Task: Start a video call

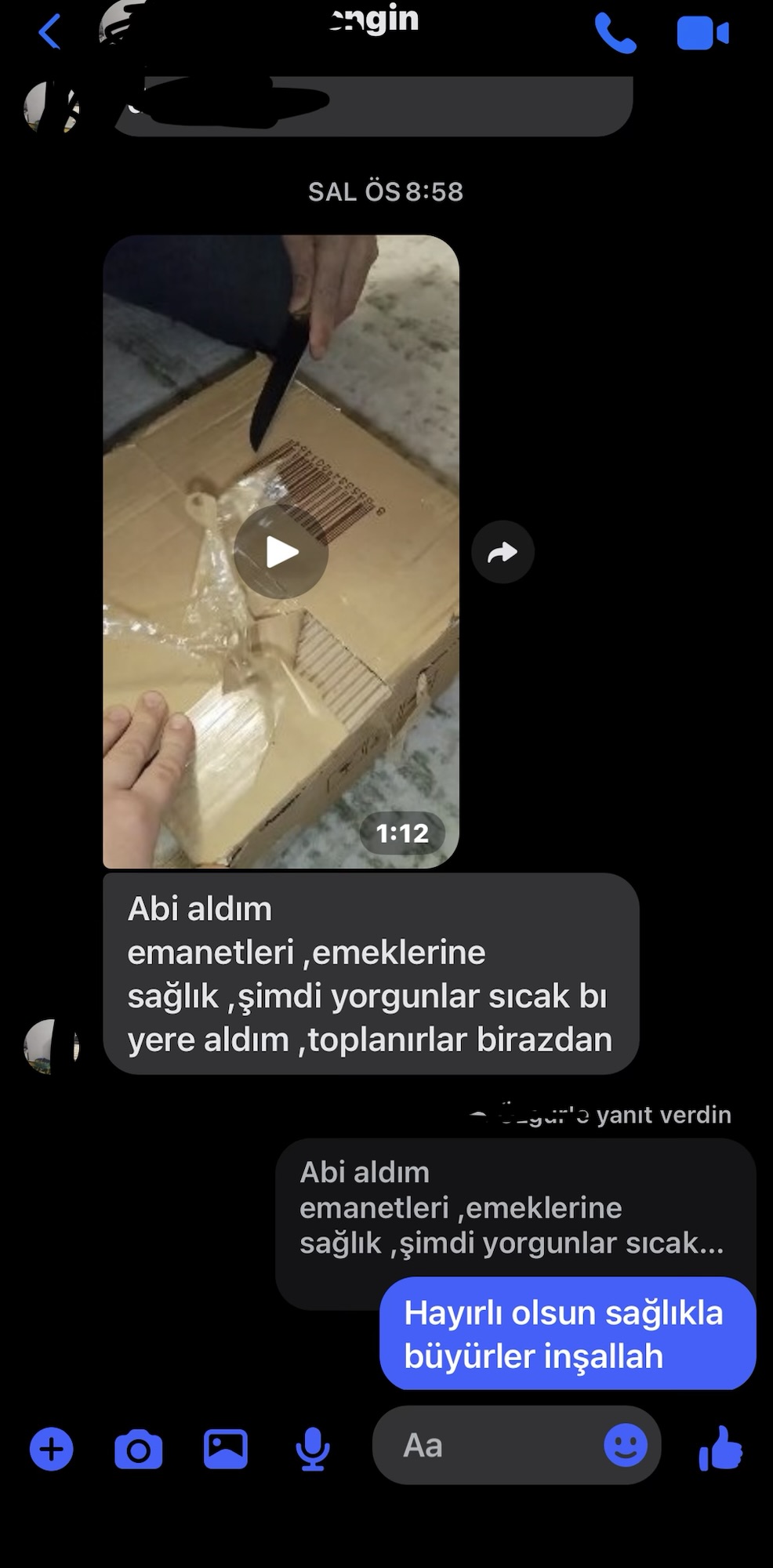Action: click(702, 34)
